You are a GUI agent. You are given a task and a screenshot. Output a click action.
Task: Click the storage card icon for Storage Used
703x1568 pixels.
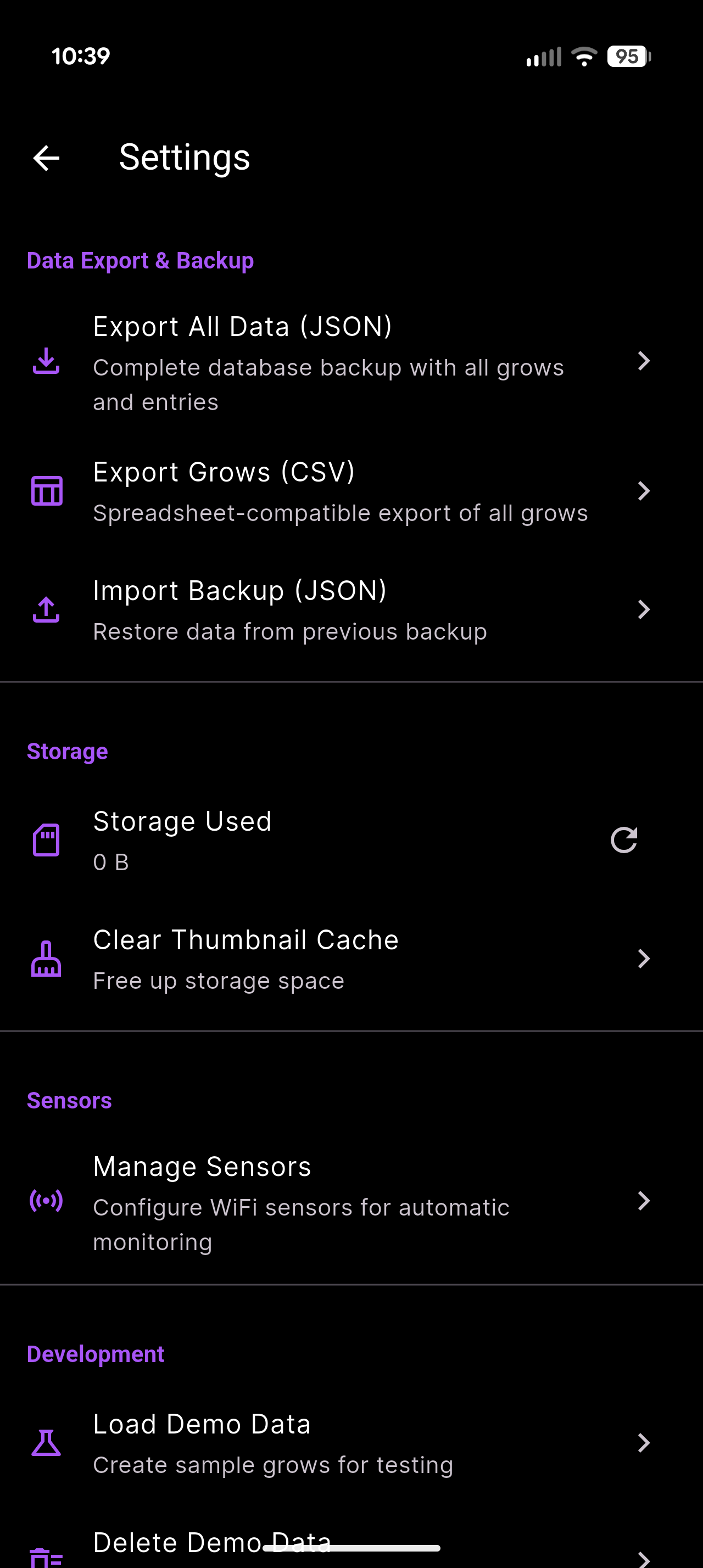click(46, 840)
